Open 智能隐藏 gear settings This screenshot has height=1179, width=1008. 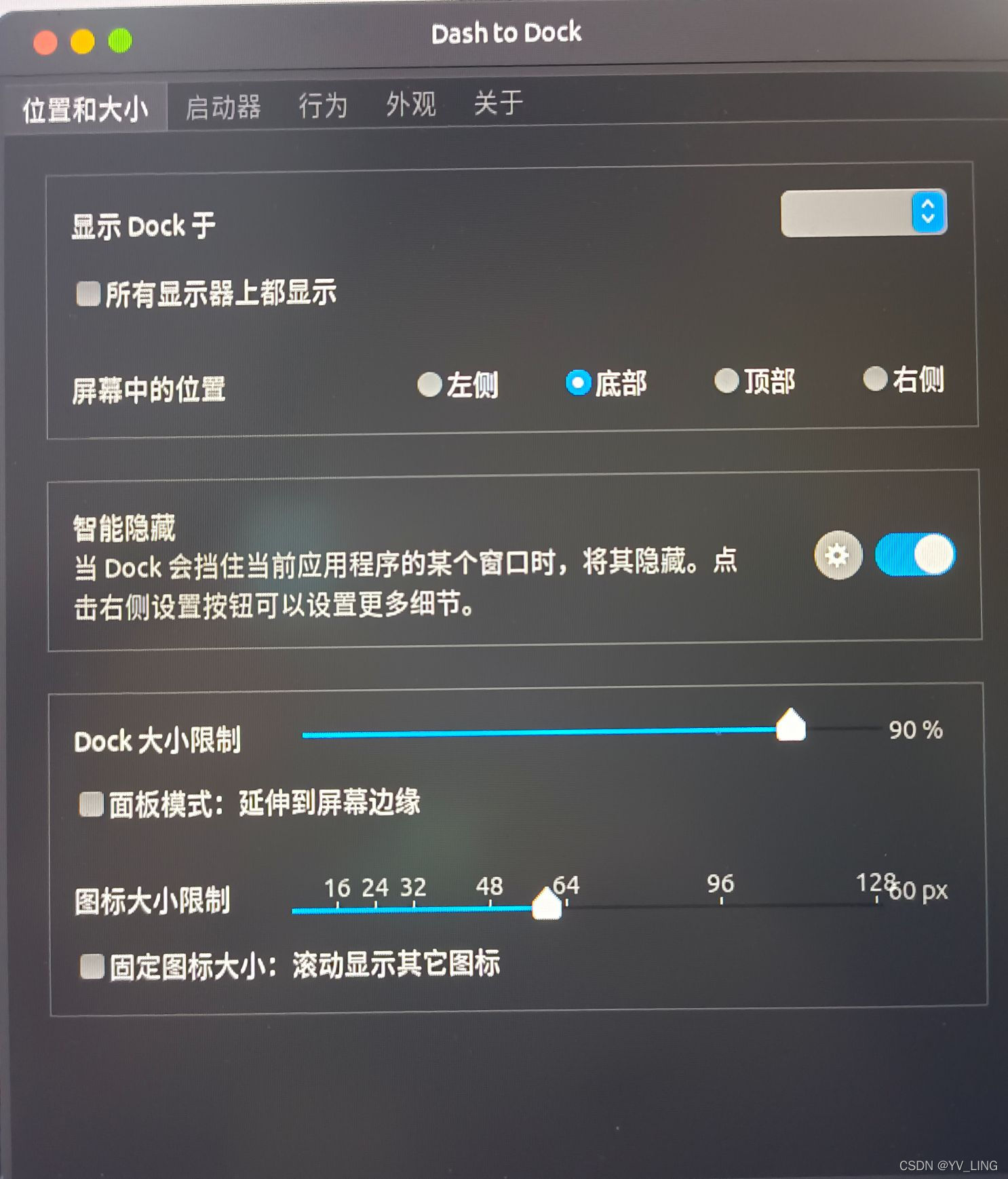coord(838,555)
